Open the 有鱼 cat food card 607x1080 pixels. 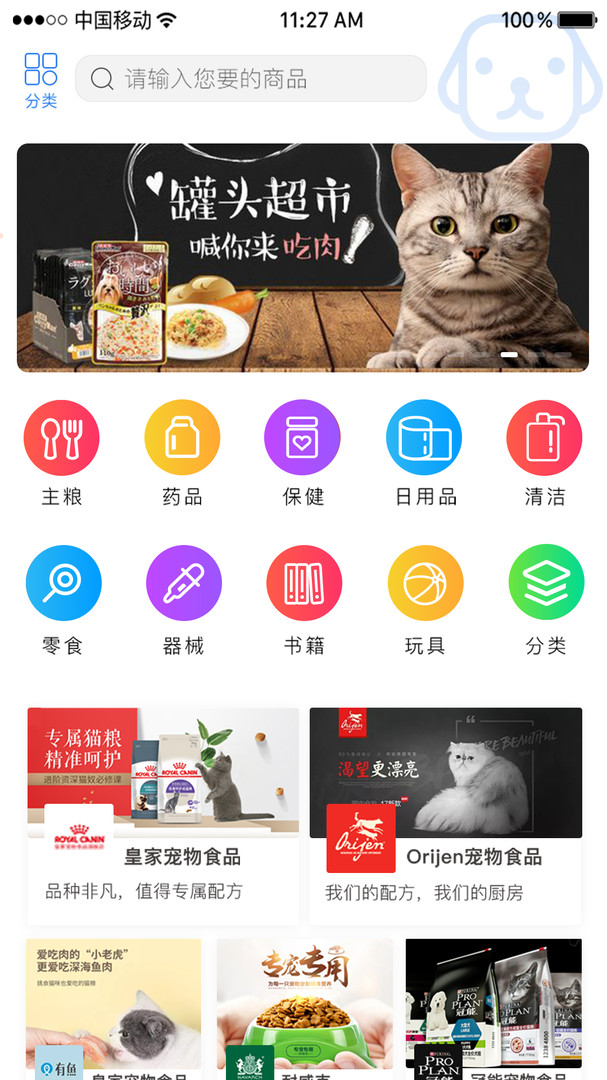coord(113,1008)
